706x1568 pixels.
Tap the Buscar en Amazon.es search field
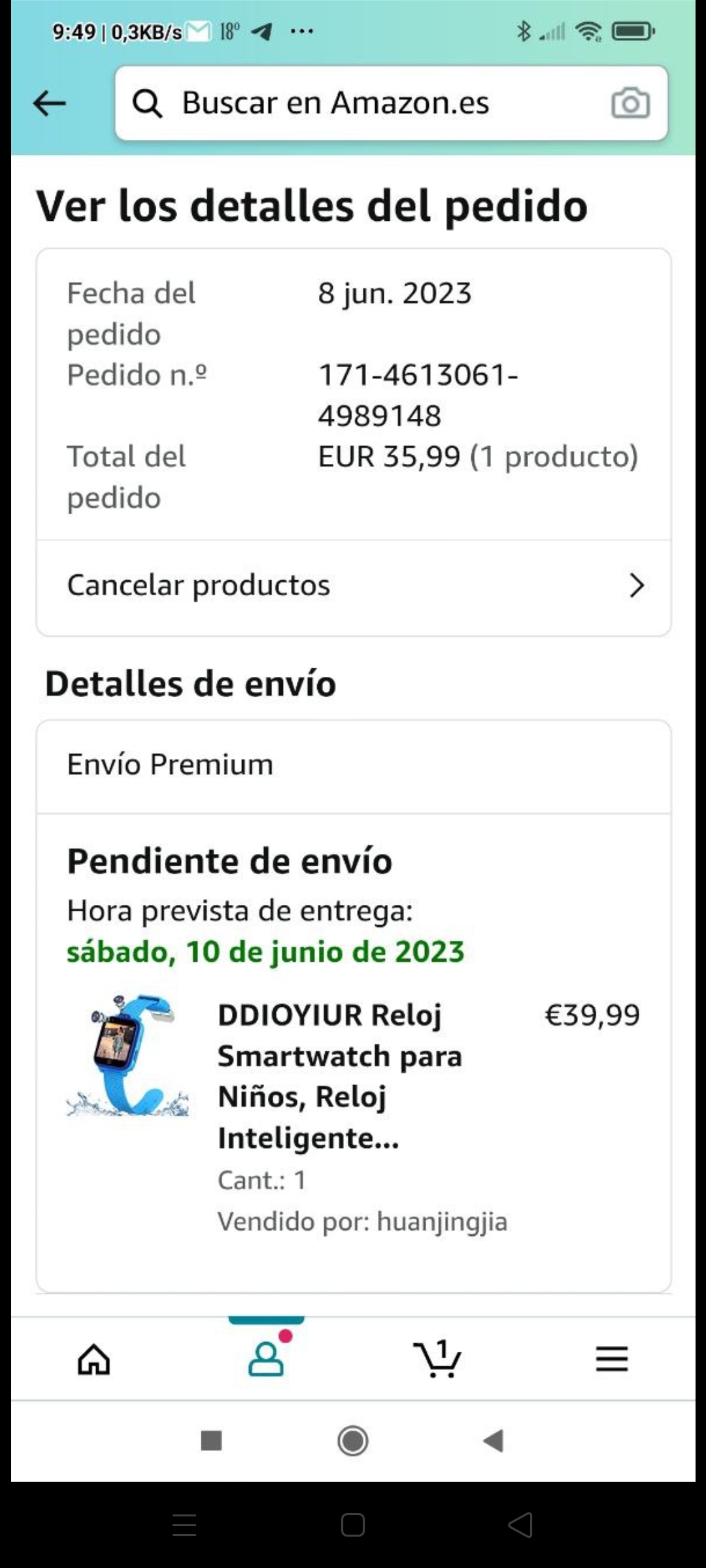pyautogui.click(x=366, y=103)
